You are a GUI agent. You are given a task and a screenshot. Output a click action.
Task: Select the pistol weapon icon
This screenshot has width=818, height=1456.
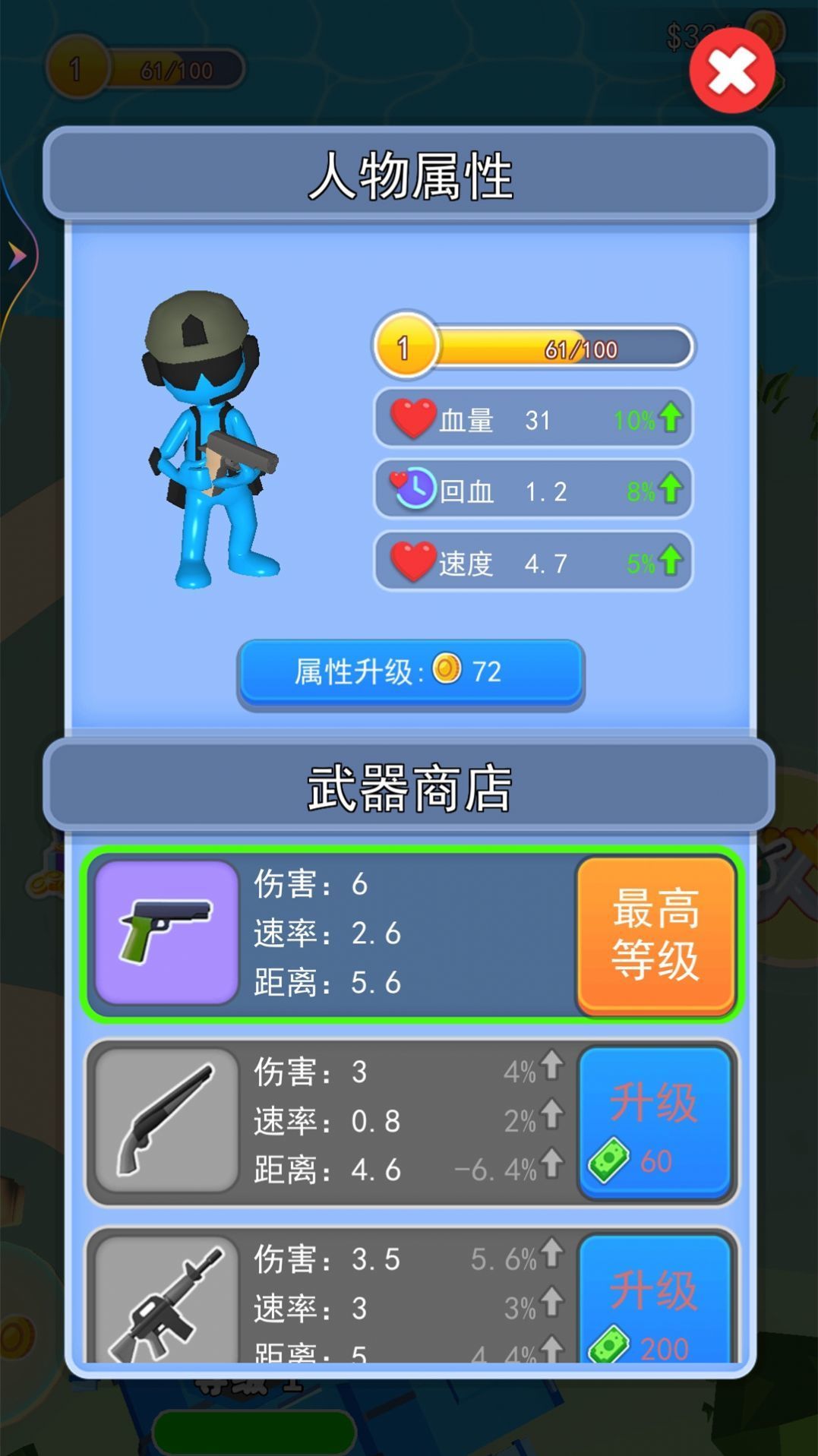click(x=166, y=933)
